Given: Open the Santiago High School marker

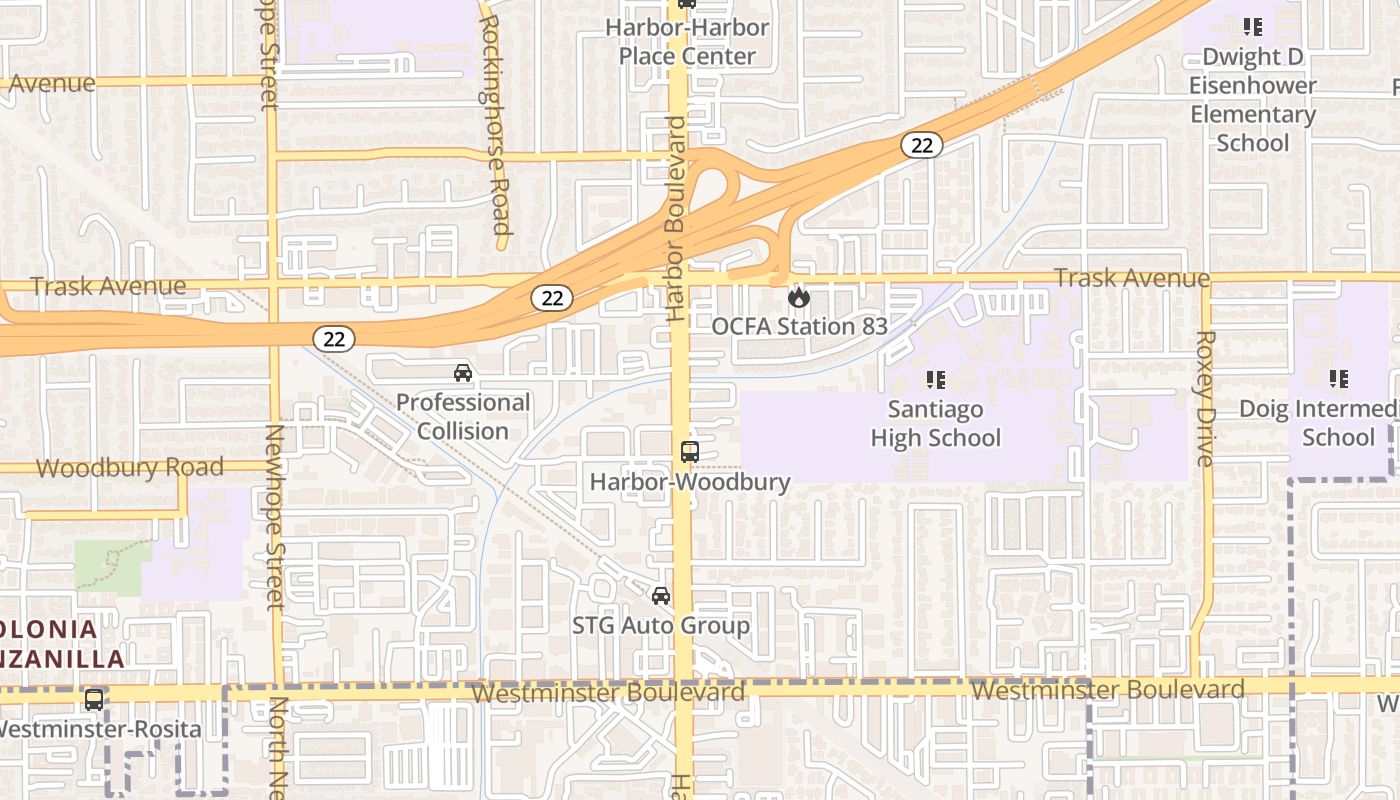Looking at the screenshot, I should [936, 379].
